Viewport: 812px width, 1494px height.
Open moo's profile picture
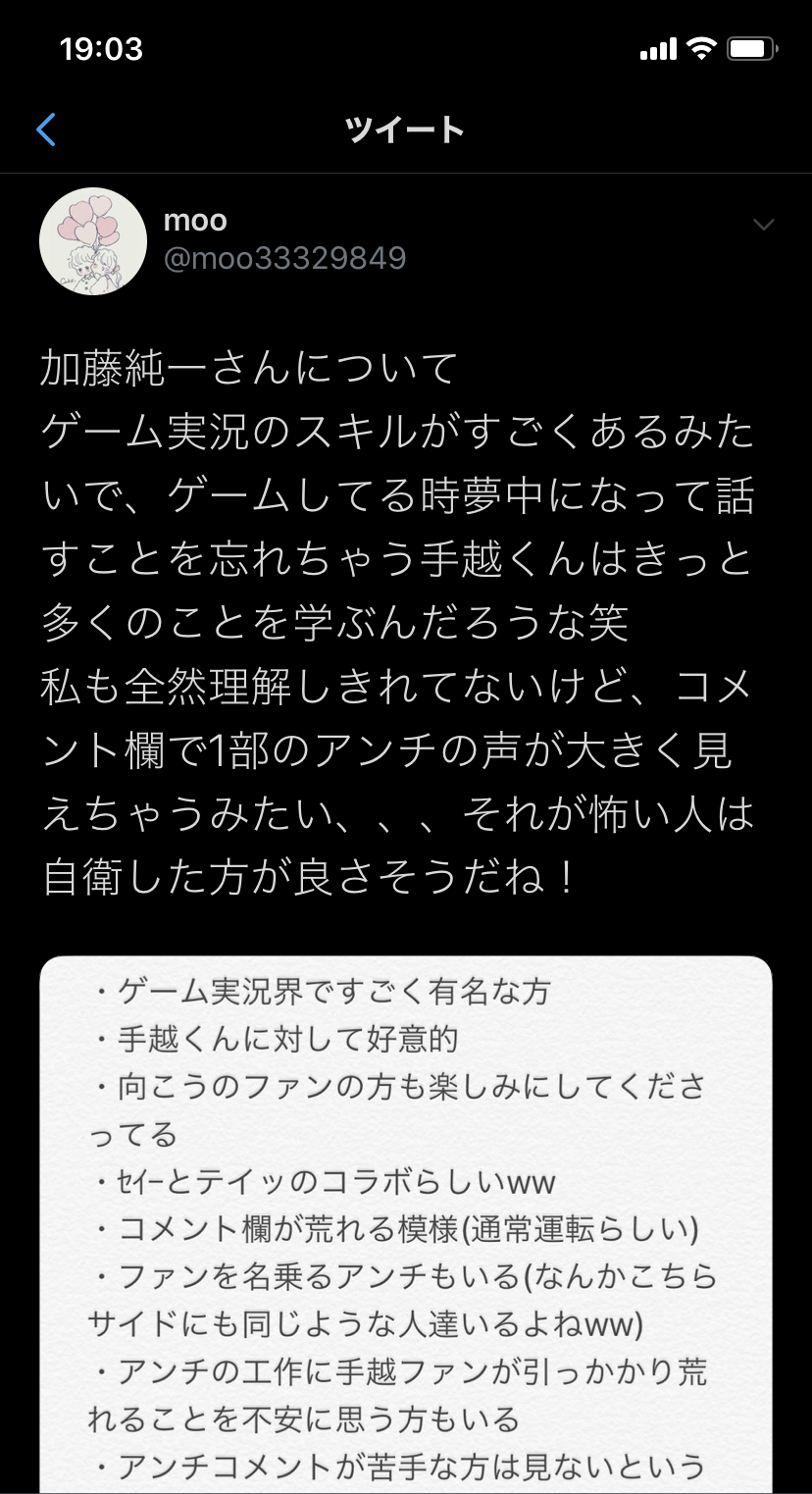(x=93, y=241)
